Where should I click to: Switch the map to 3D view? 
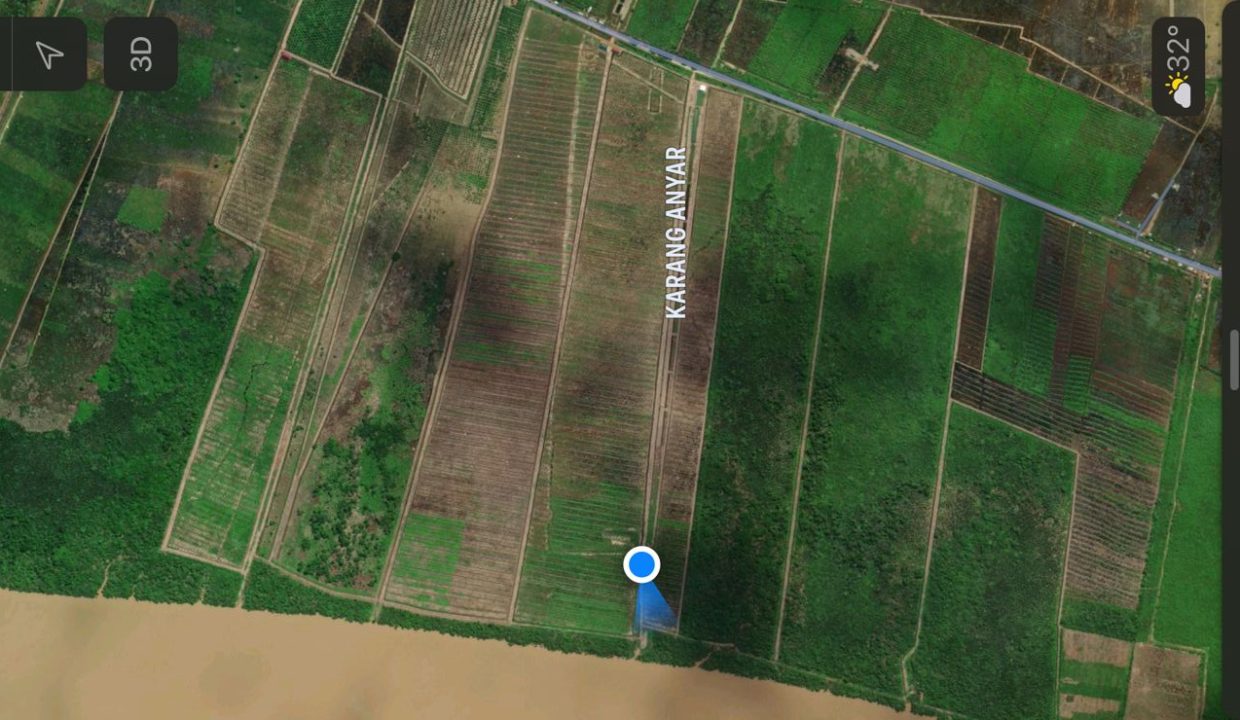[x=141, y=55]
